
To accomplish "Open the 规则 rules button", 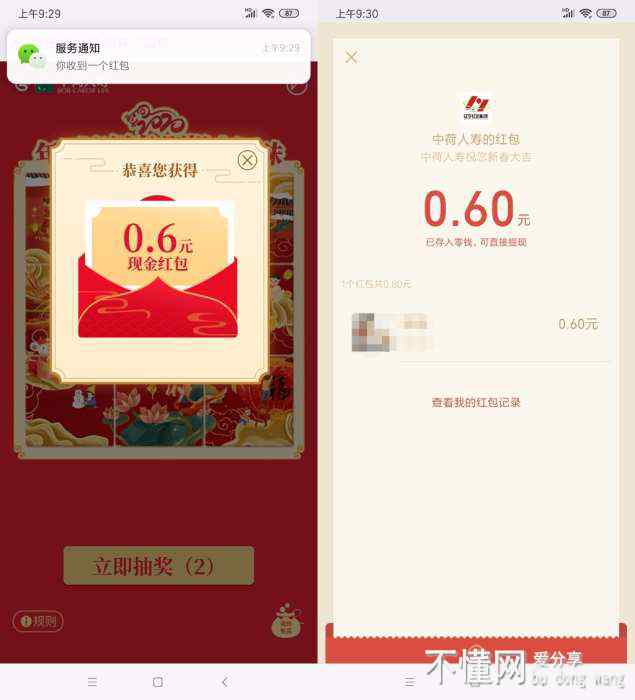I will (x=38, y=621).
